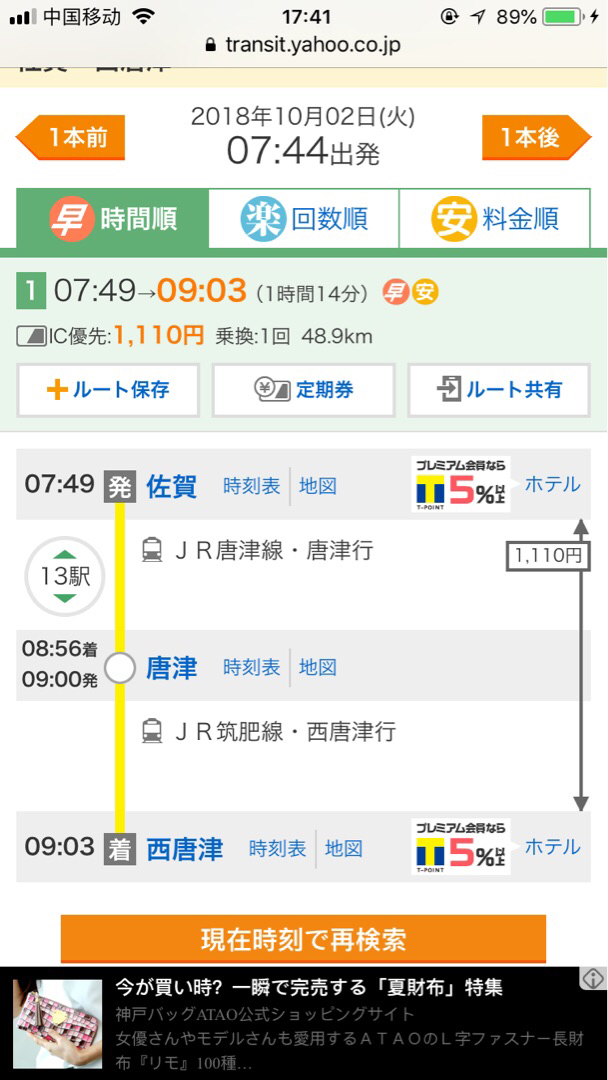Switch to the 時間順 tab
Screen dimensions: 608x1080
(113, 218)
